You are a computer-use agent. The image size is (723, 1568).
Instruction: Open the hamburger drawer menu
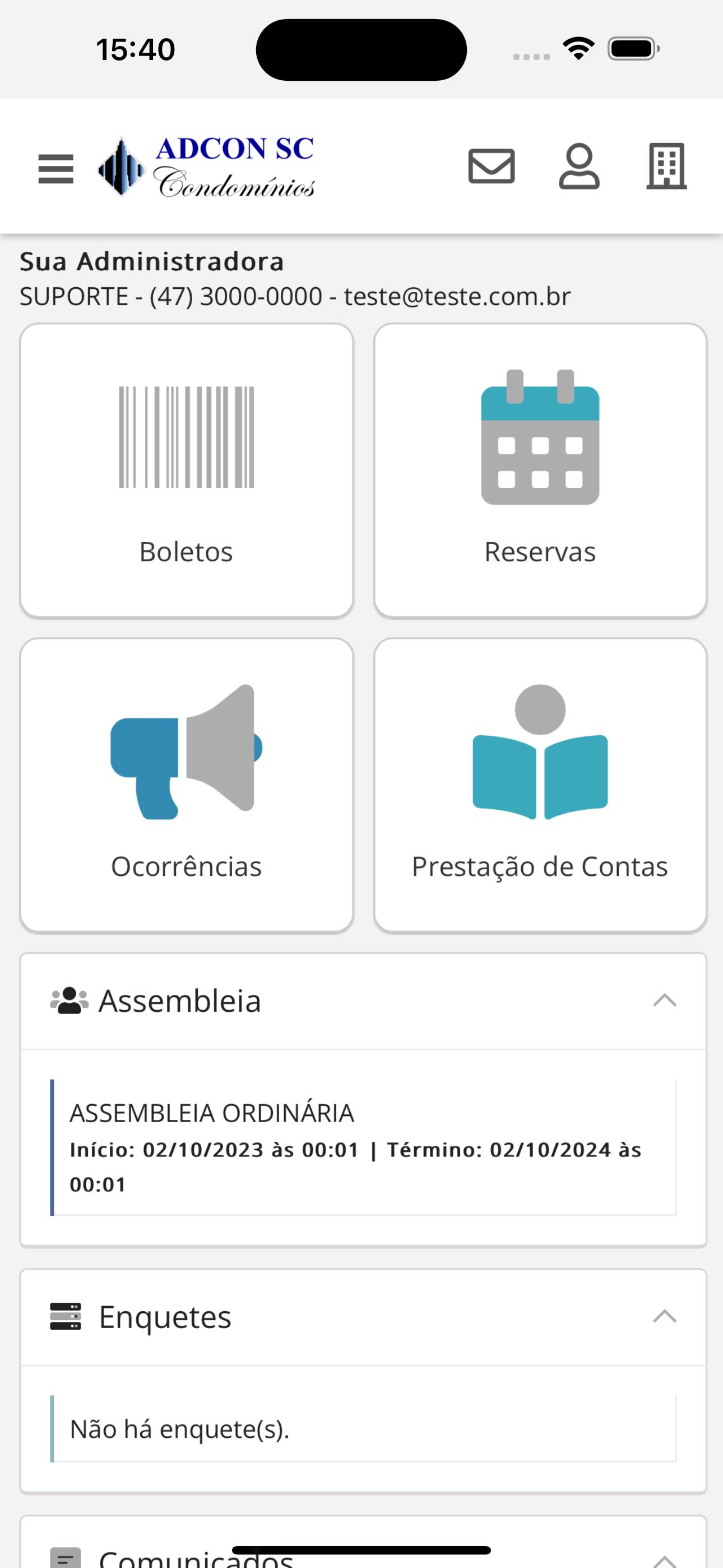click(55, 169)
